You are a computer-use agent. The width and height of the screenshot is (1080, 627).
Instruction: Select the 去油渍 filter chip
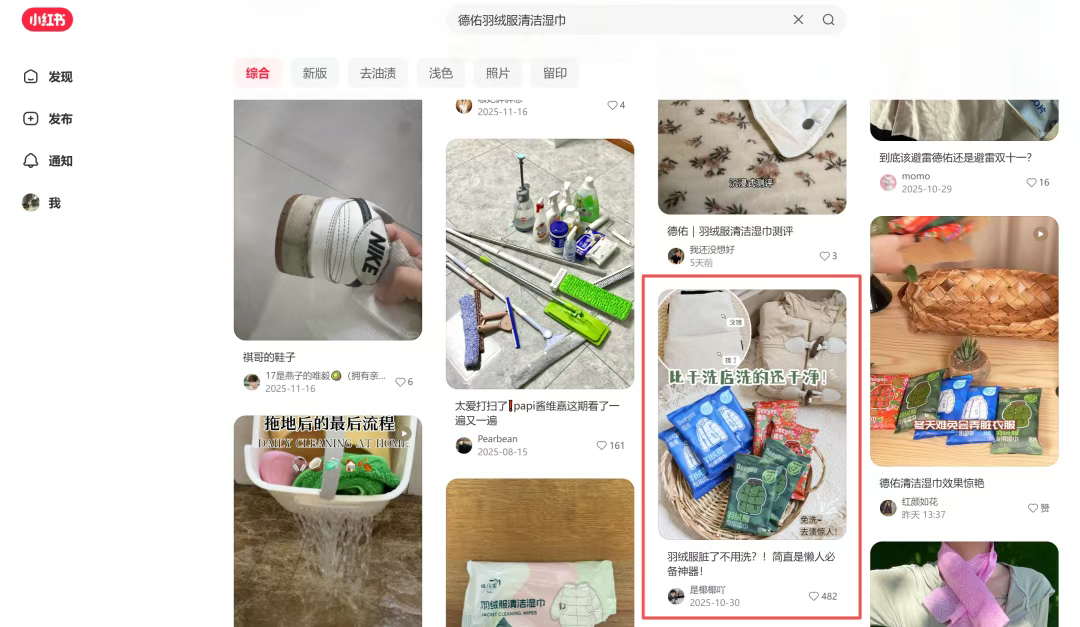click(378, 73)
